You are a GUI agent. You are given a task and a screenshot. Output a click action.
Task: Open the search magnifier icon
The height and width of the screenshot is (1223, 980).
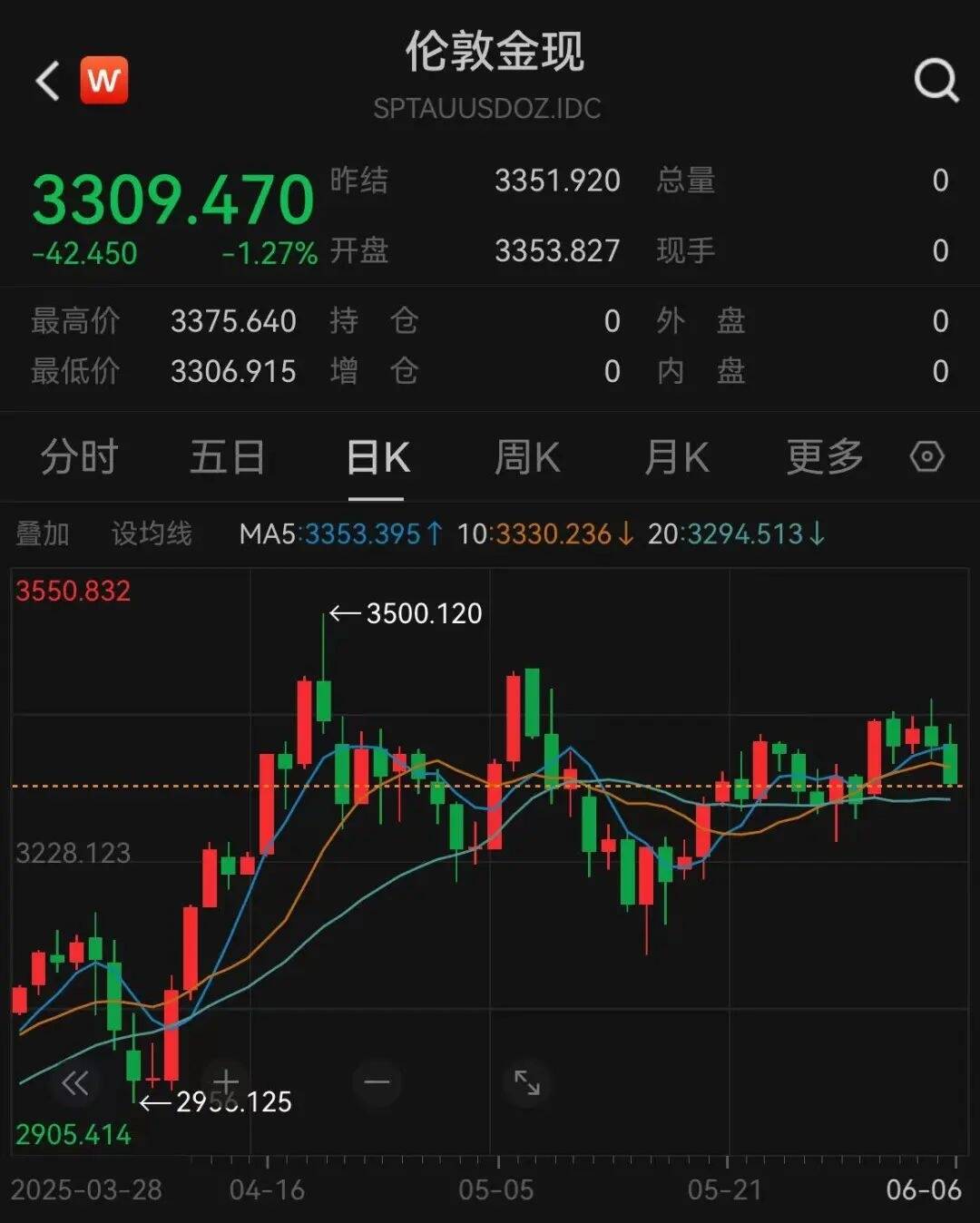tap(936, 81)
